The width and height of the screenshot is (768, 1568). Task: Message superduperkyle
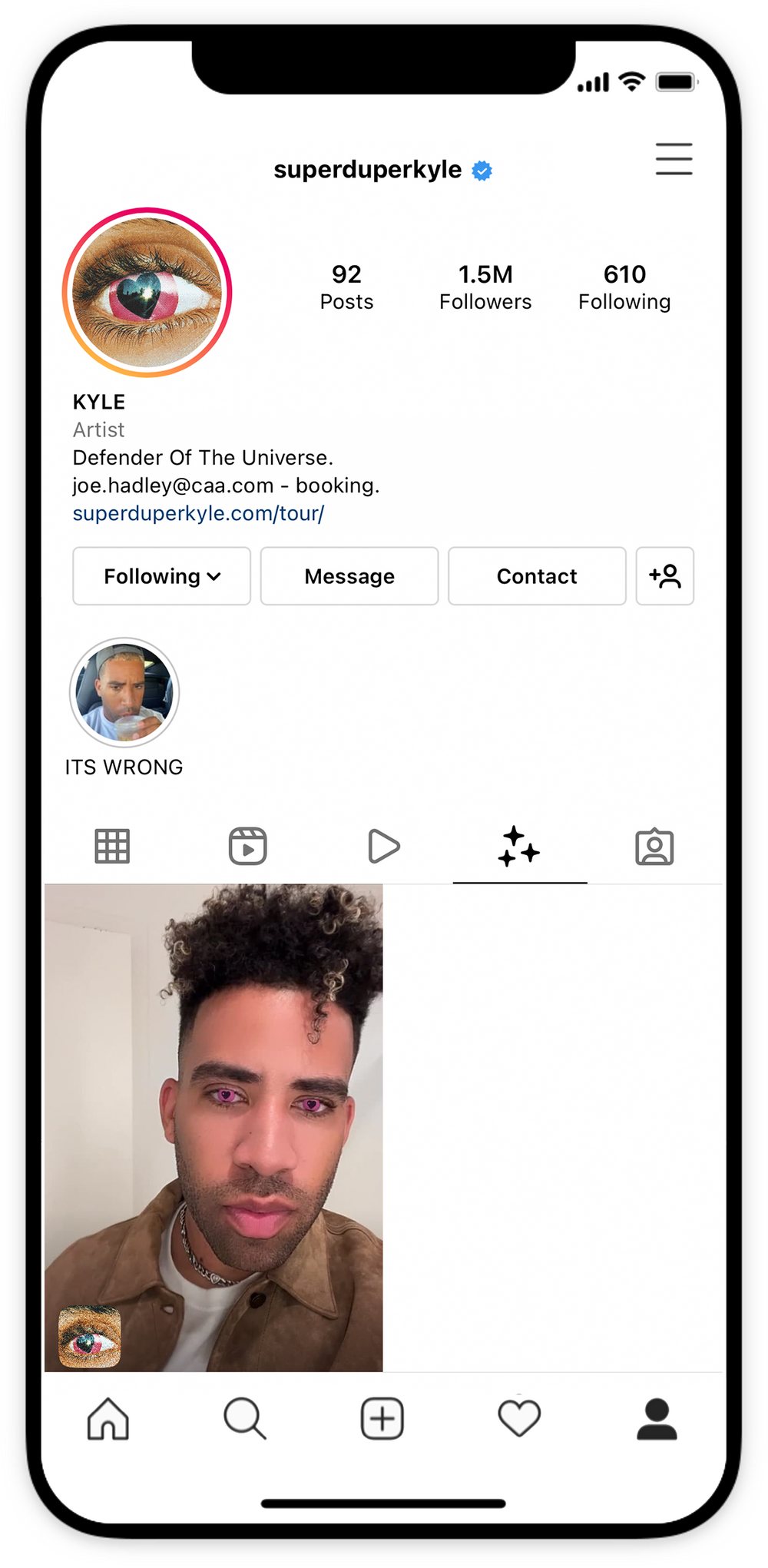(349, 576)
